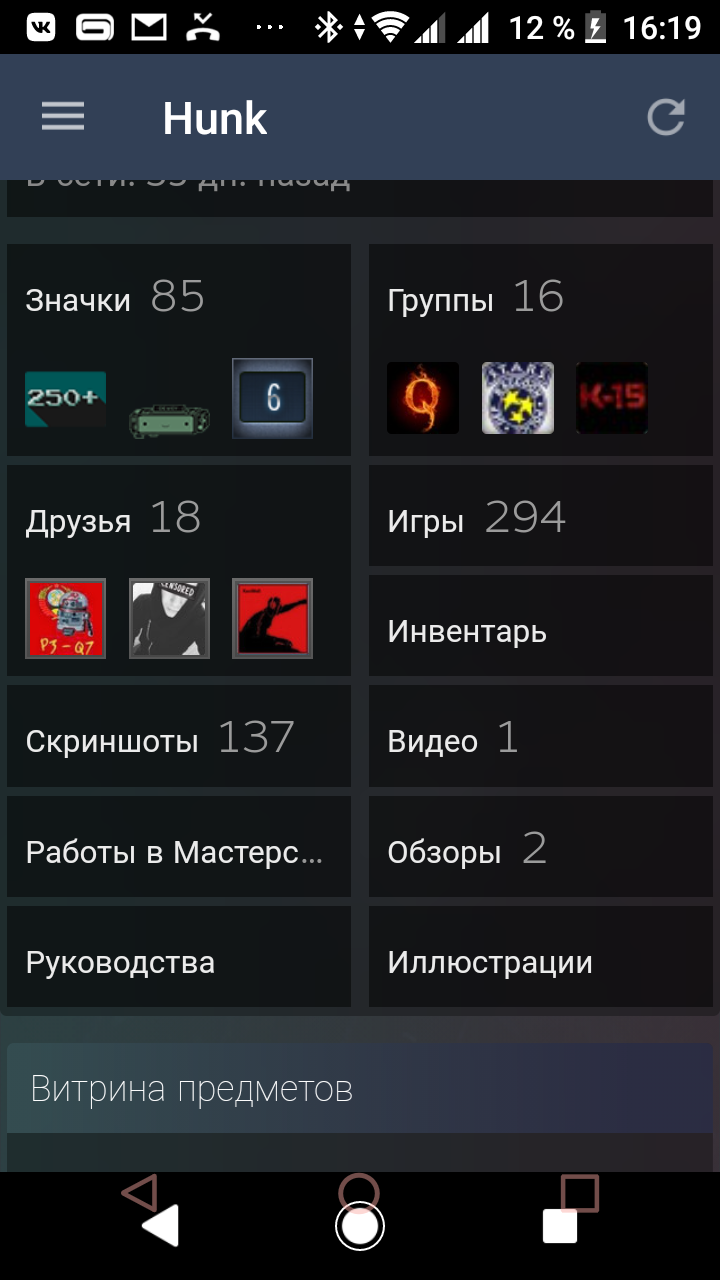Screen dimensions: 720x1280
Task: Open the flaming Q group icon
Action: (x=423, y=398)
